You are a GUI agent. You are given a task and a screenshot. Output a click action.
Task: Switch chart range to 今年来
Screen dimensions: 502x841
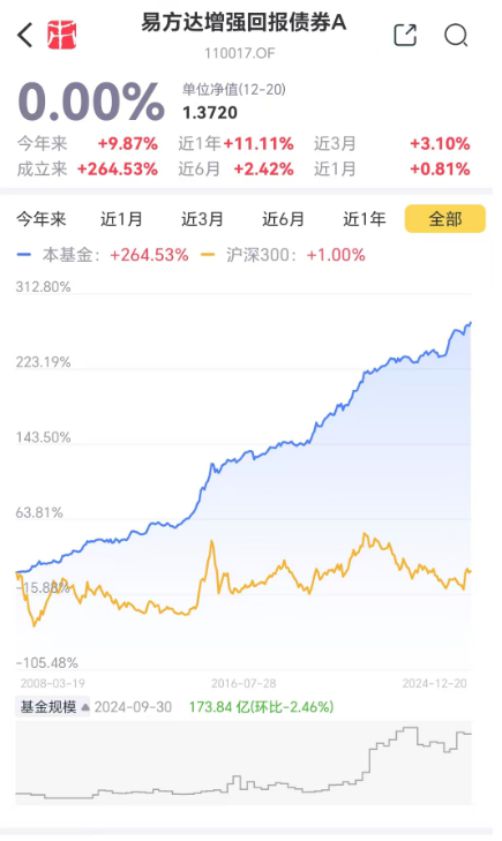[x=41, y=219]
